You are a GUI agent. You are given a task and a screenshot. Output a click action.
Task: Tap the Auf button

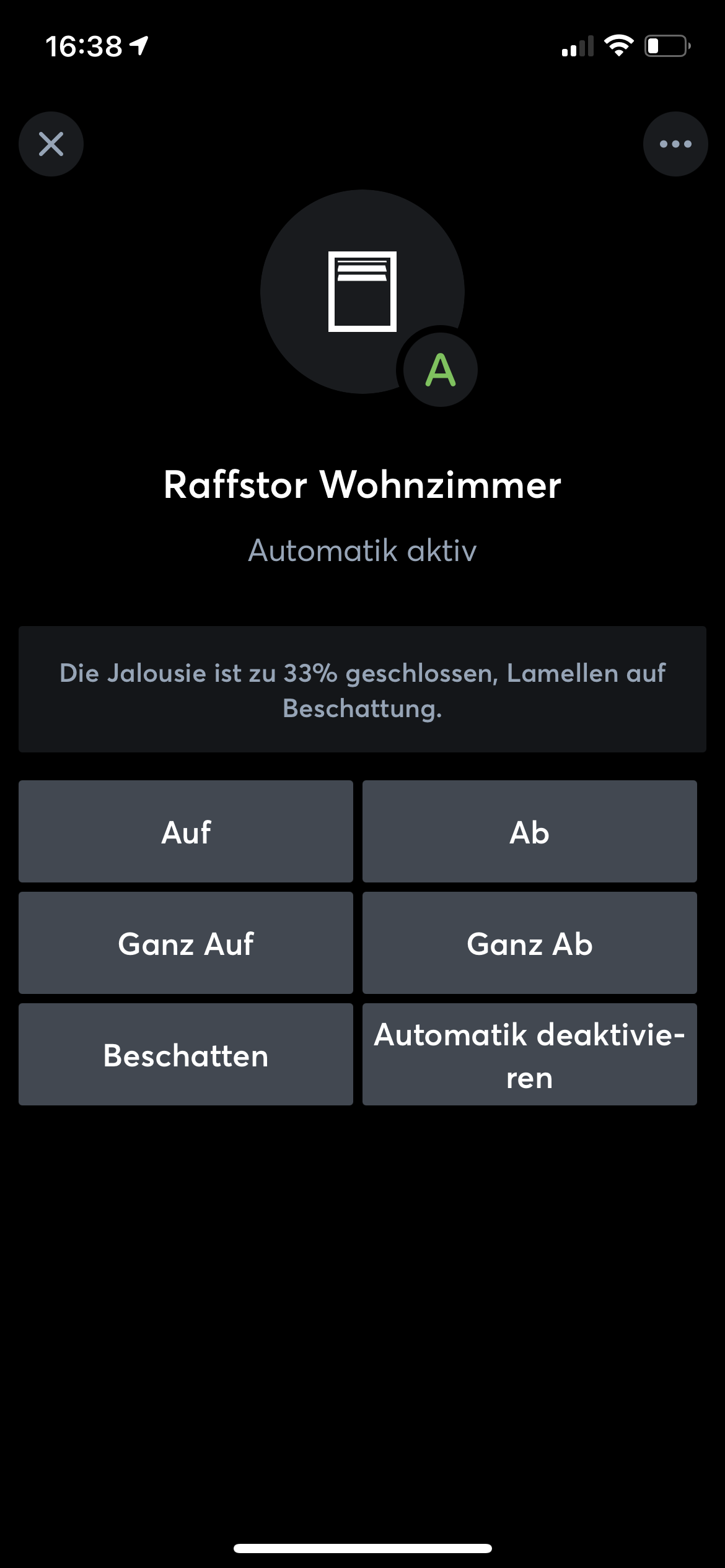[186, 832]
